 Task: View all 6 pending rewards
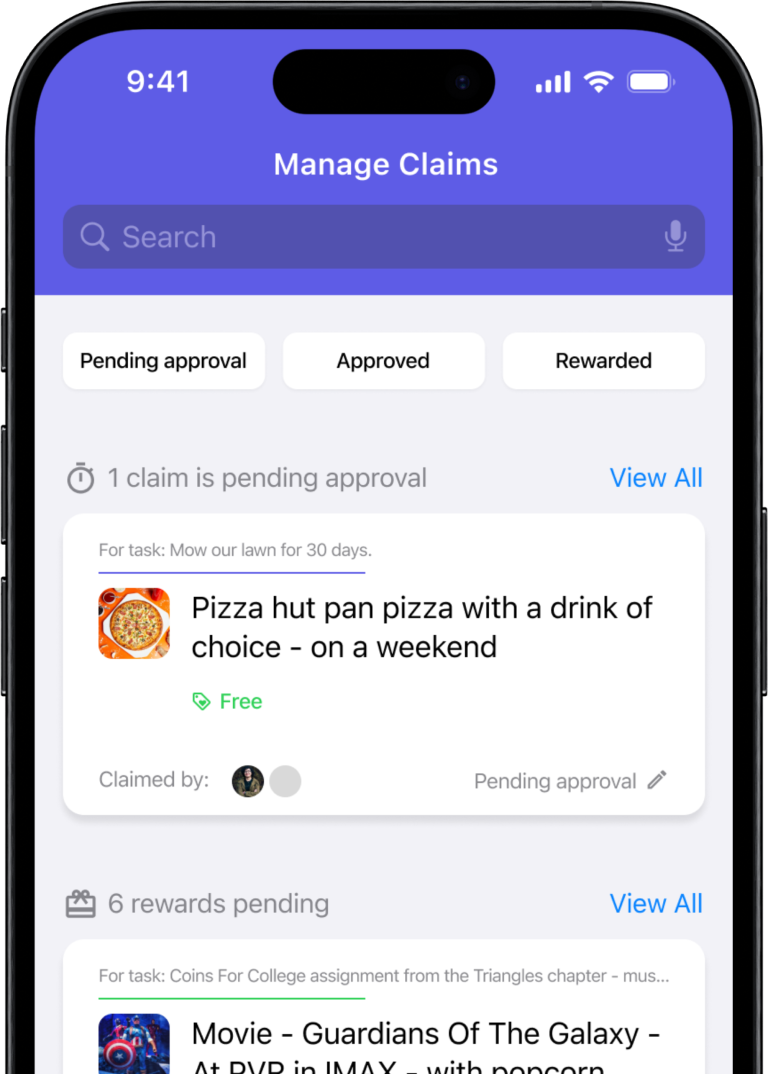[x=656, y=903]
